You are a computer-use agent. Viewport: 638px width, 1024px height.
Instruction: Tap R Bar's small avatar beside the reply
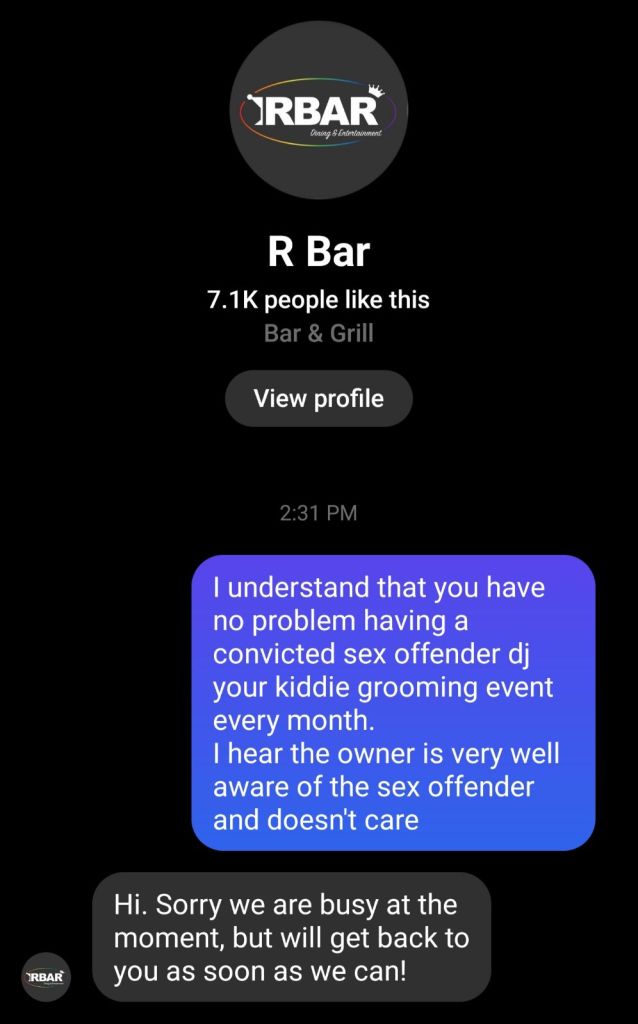point(46,975)
